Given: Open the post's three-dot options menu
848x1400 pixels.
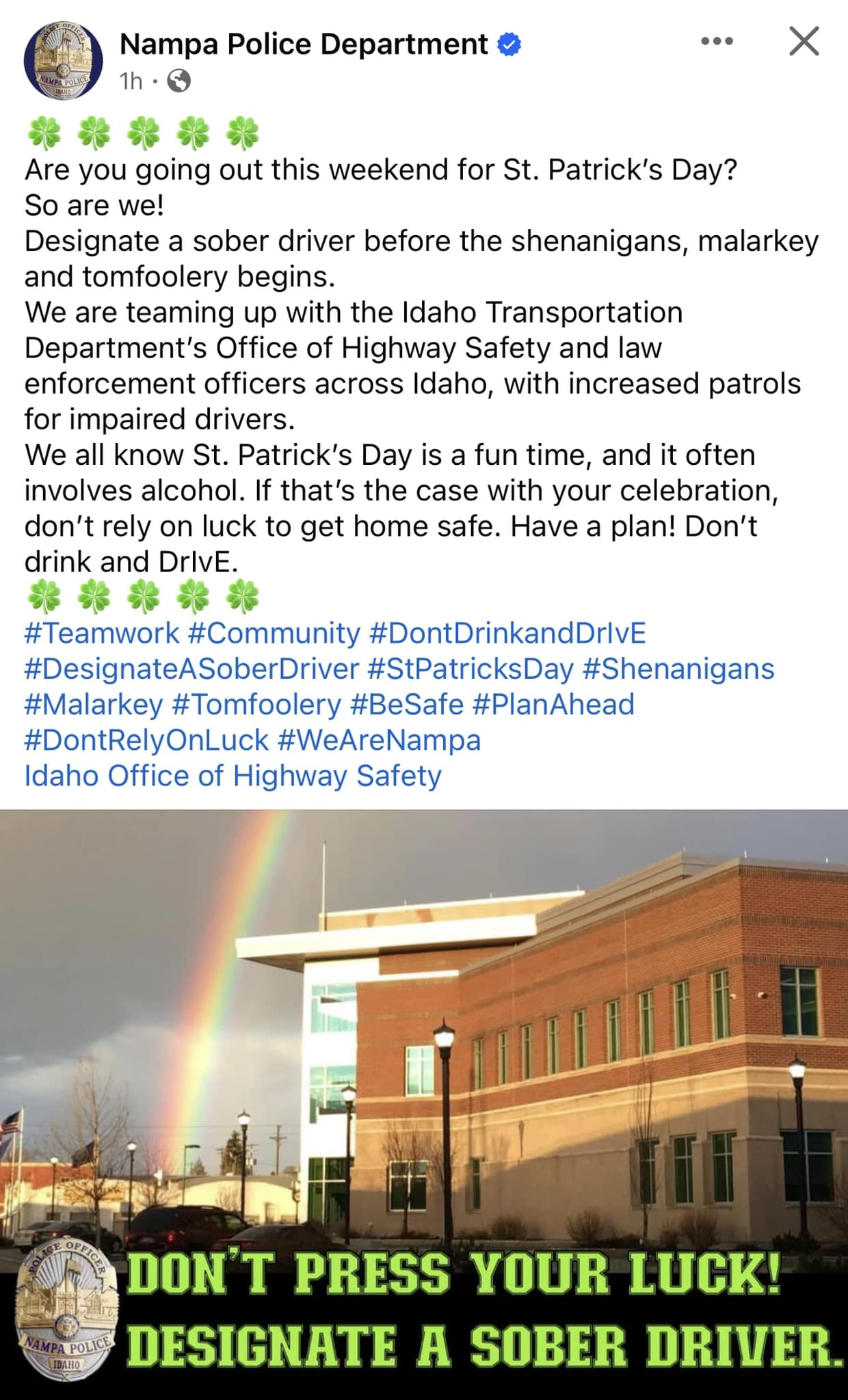Looking at the screenshot, I should [717, 42].
